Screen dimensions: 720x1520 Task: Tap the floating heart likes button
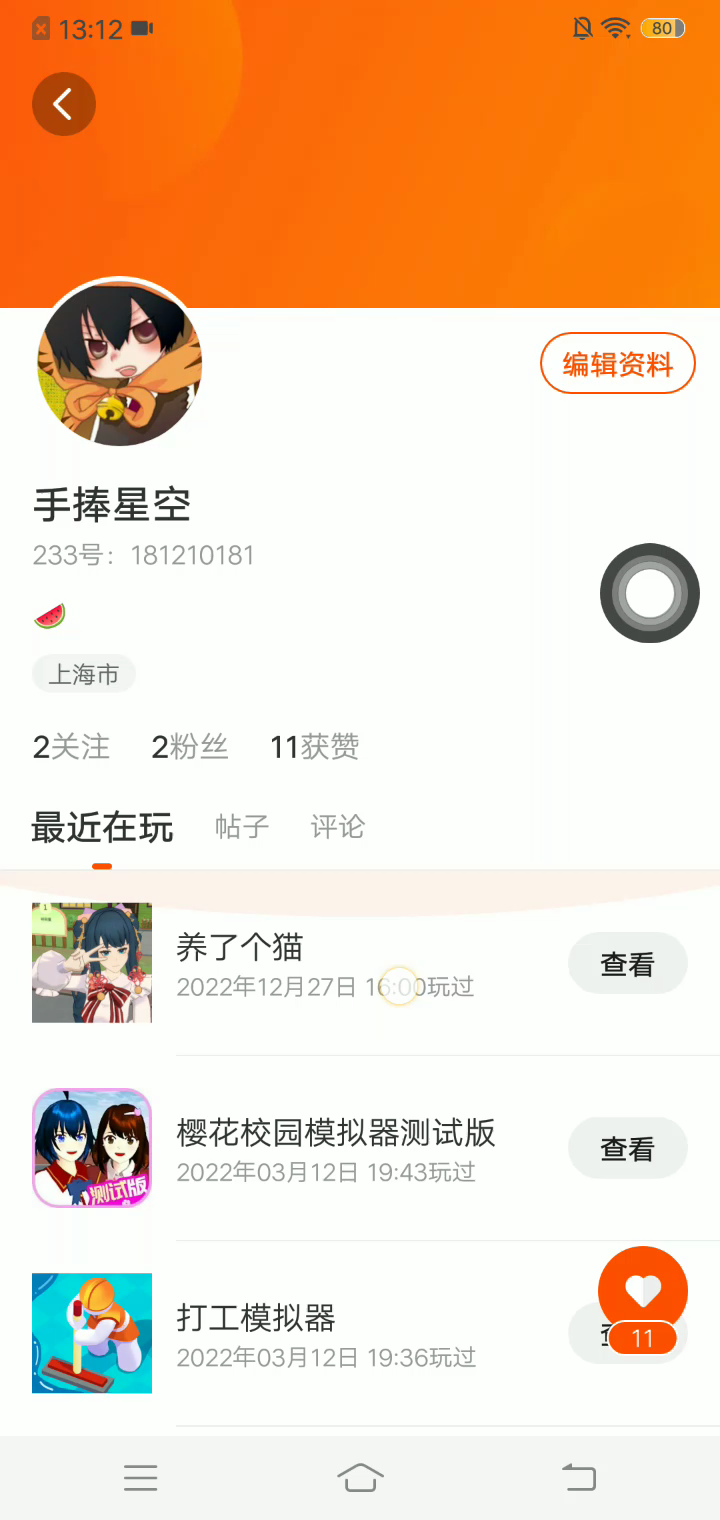(643, 1292)
